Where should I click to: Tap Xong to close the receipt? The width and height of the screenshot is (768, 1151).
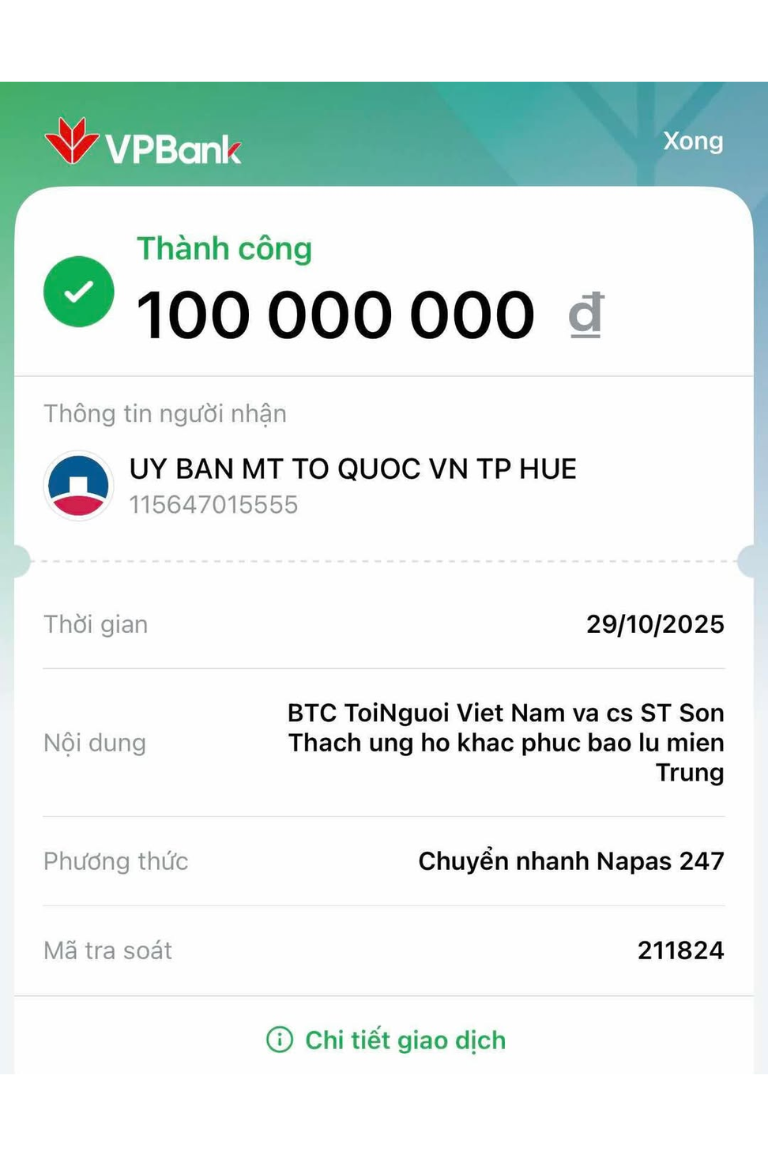(x=692, y=141)
